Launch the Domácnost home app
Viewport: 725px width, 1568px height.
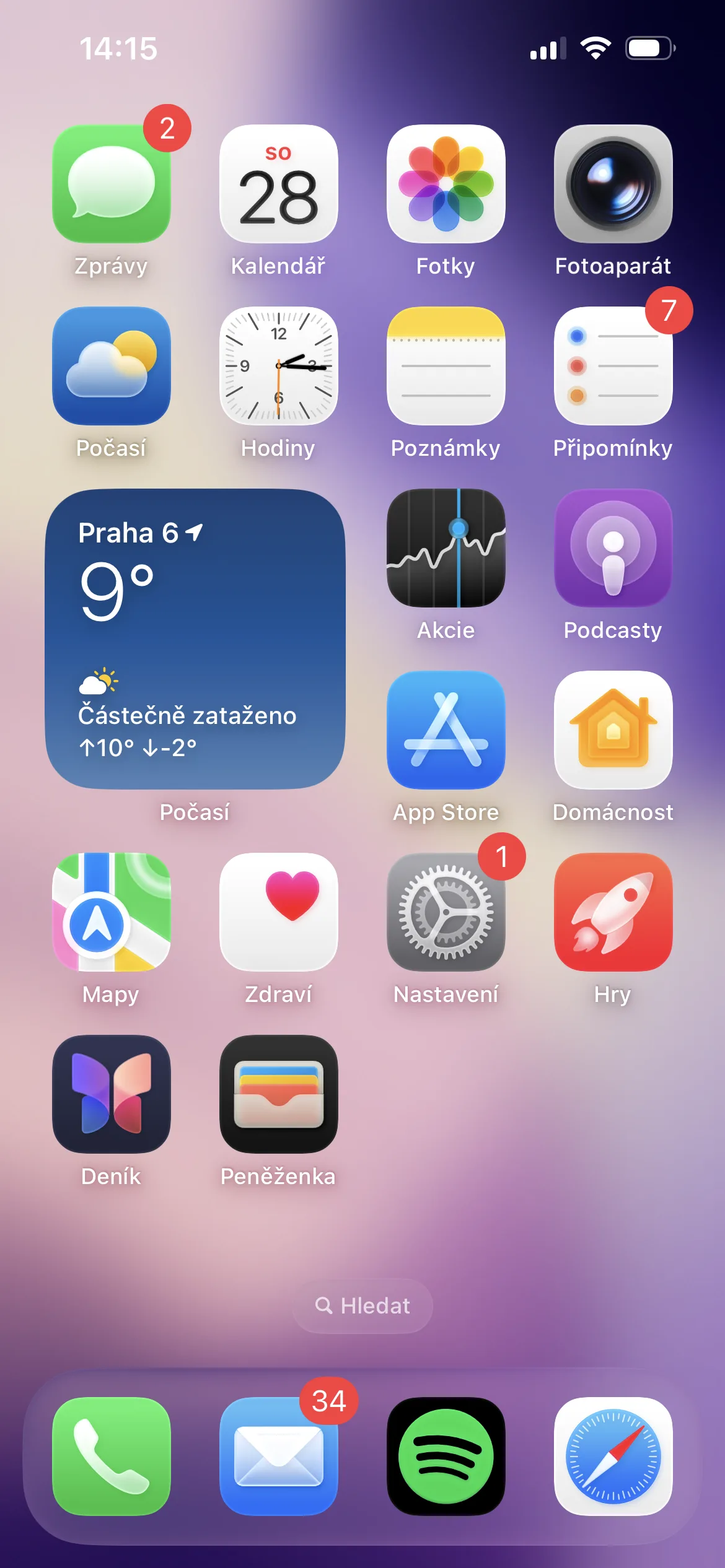(x=613, y=730)
